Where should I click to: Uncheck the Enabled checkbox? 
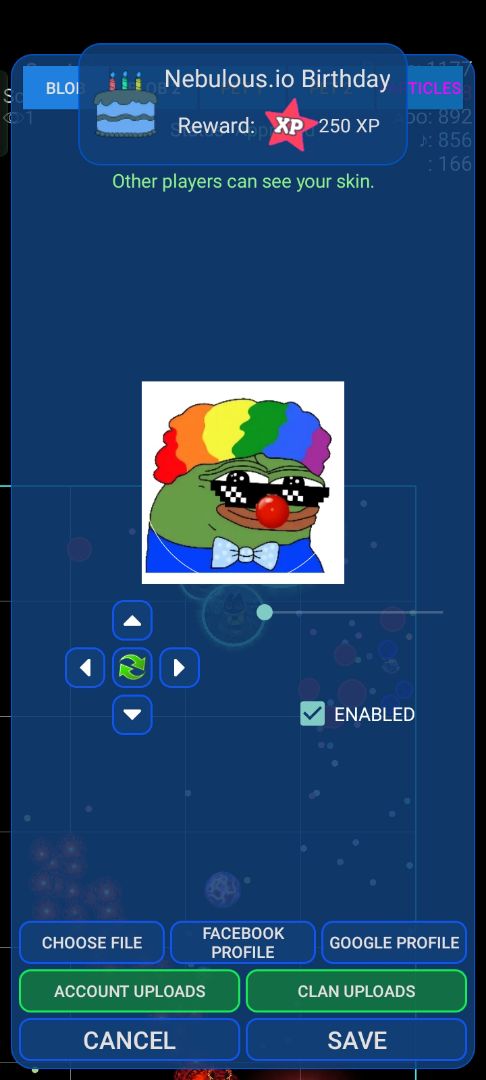313,714
